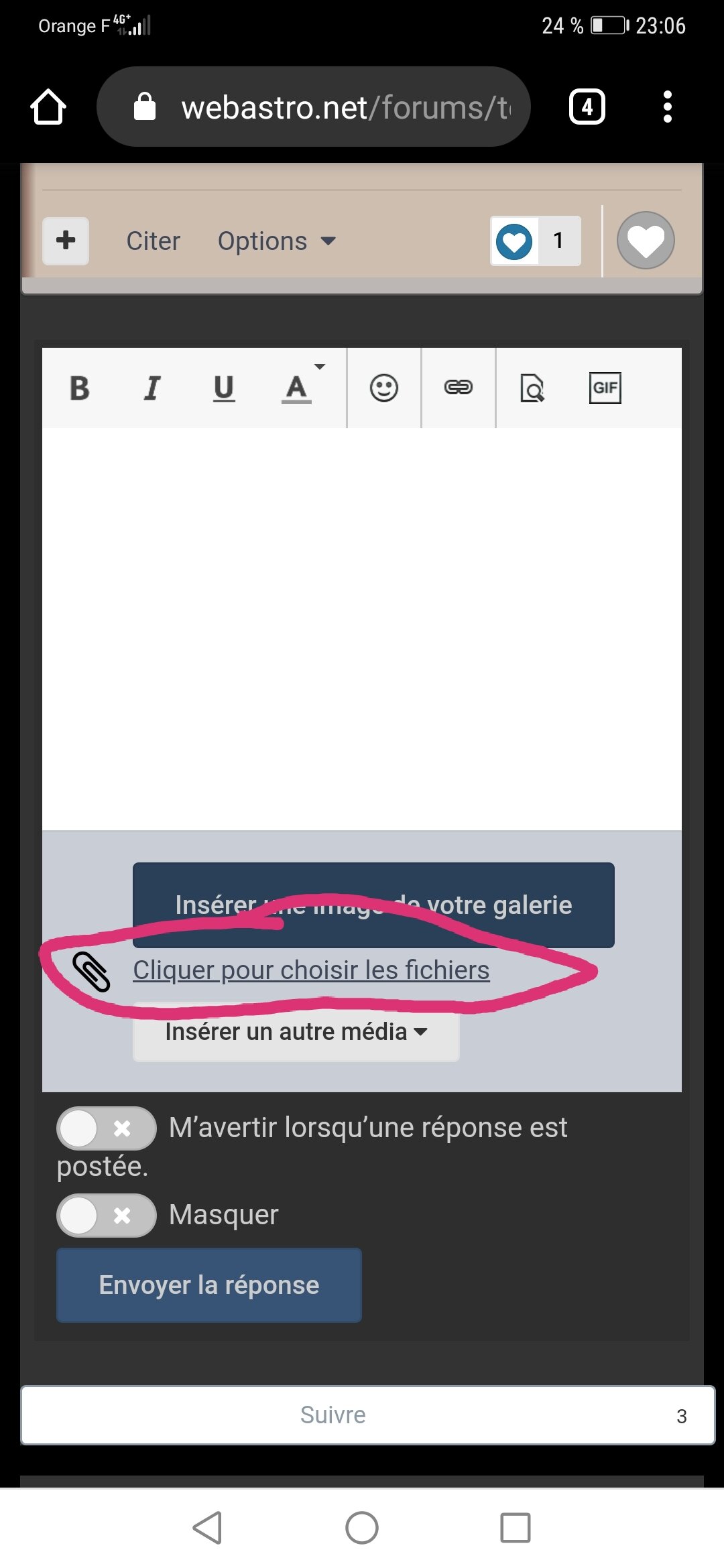Apply italic formatting
Screen dimensions: 724x1568
pyautogui.click(x=152, y=388)
